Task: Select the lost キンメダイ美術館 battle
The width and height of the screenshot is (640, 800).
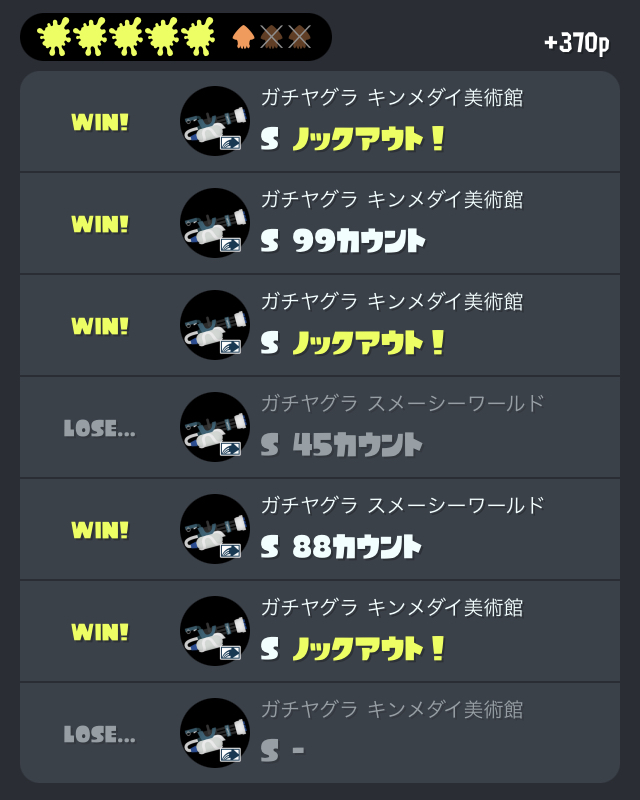Action: (x=320, y=733)
